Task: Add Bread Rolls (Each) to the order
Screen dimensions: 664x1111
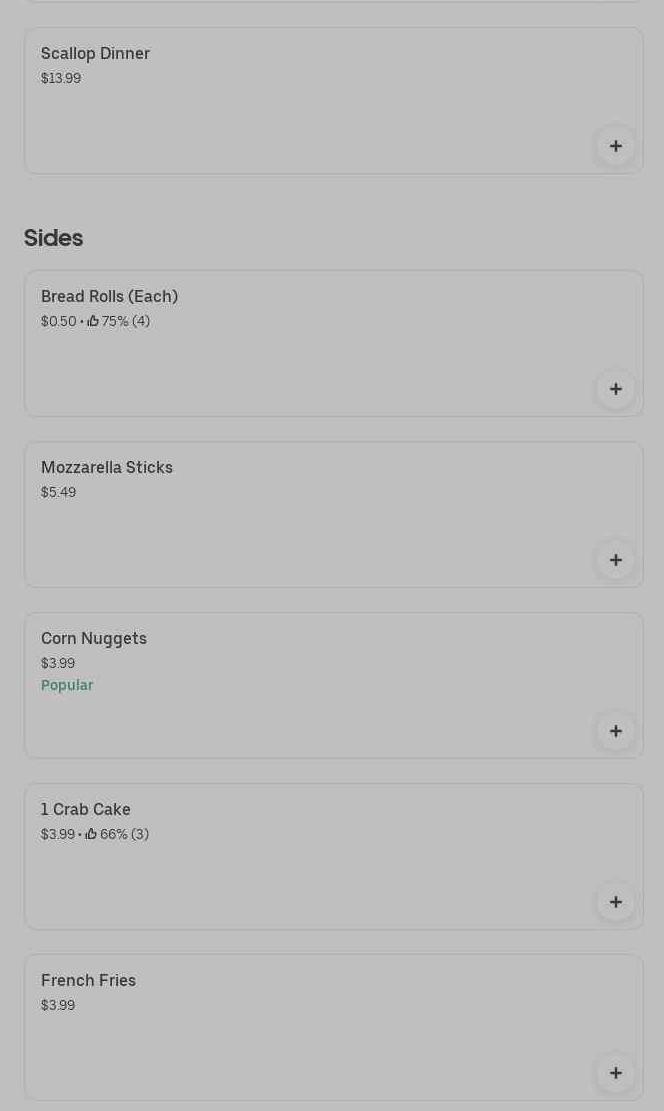Action: (615, 389)
